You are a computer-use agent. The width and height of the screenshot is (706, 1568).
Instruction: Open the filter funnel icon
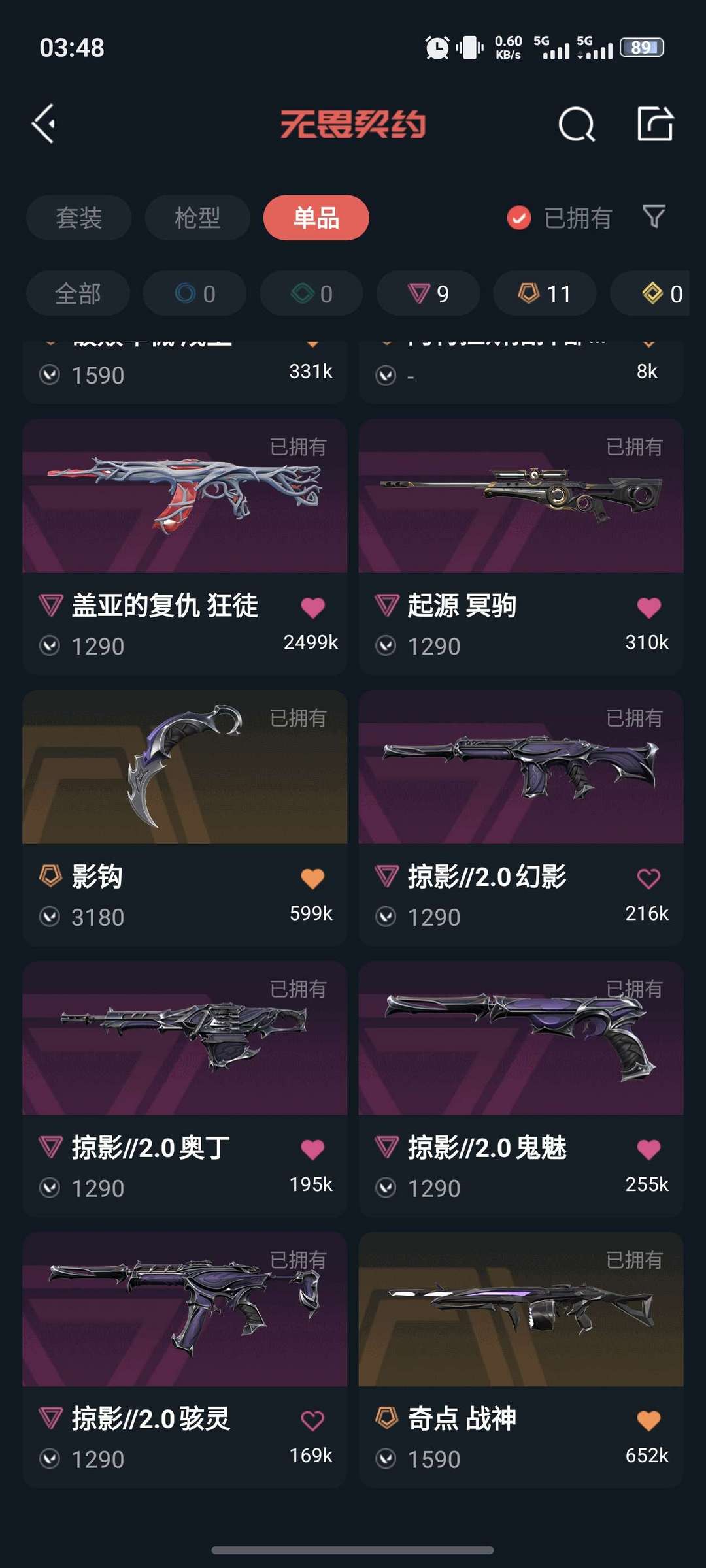pyautogui.click(x=654, y=217)
